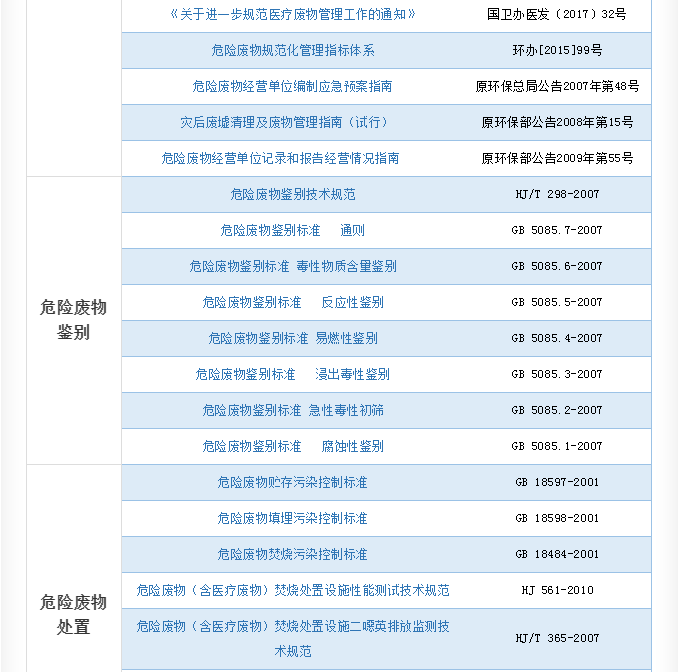
Task: Open 危险废物鉴别标准 腐蚀性鉴别
Action: [292, 446]
